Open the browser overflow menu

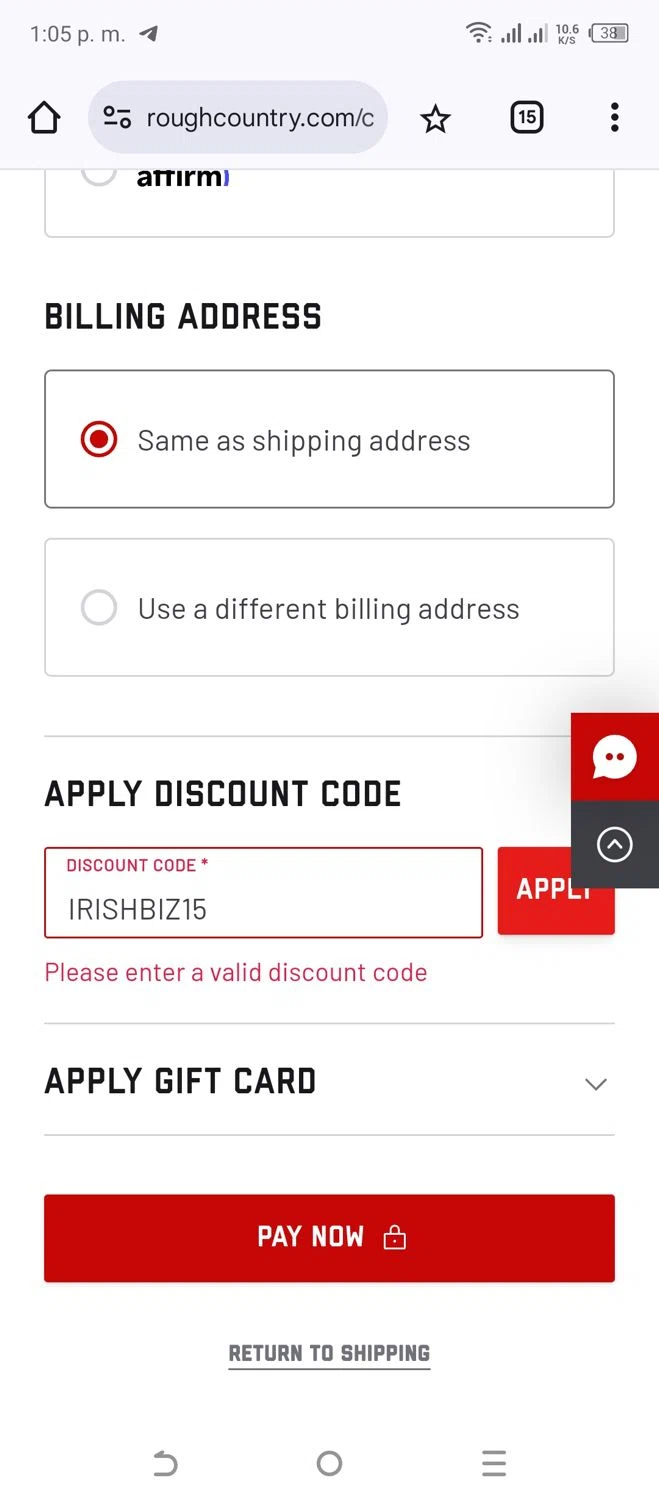614,118
